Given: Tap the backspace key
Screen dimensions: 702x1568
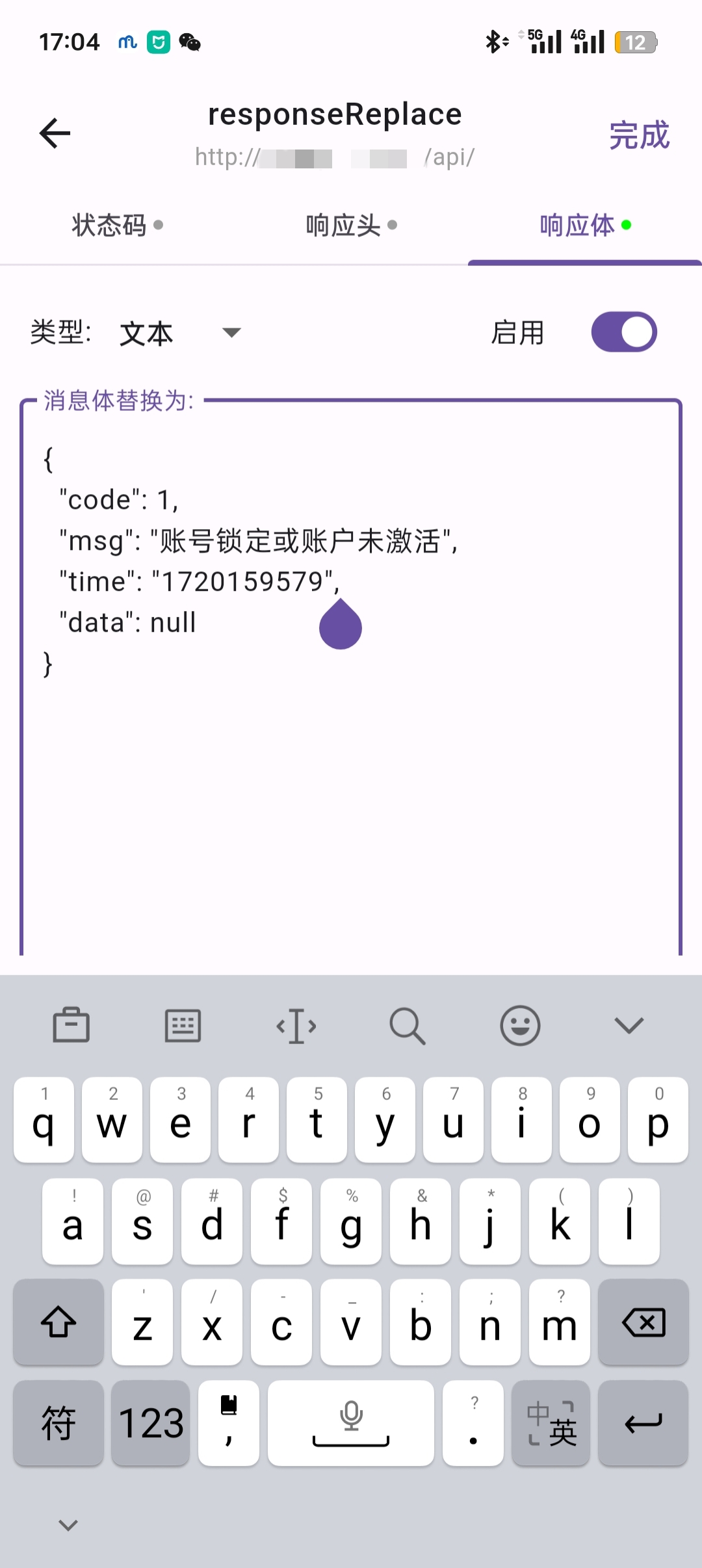Looking at the screenshot, I should 643,1323.
